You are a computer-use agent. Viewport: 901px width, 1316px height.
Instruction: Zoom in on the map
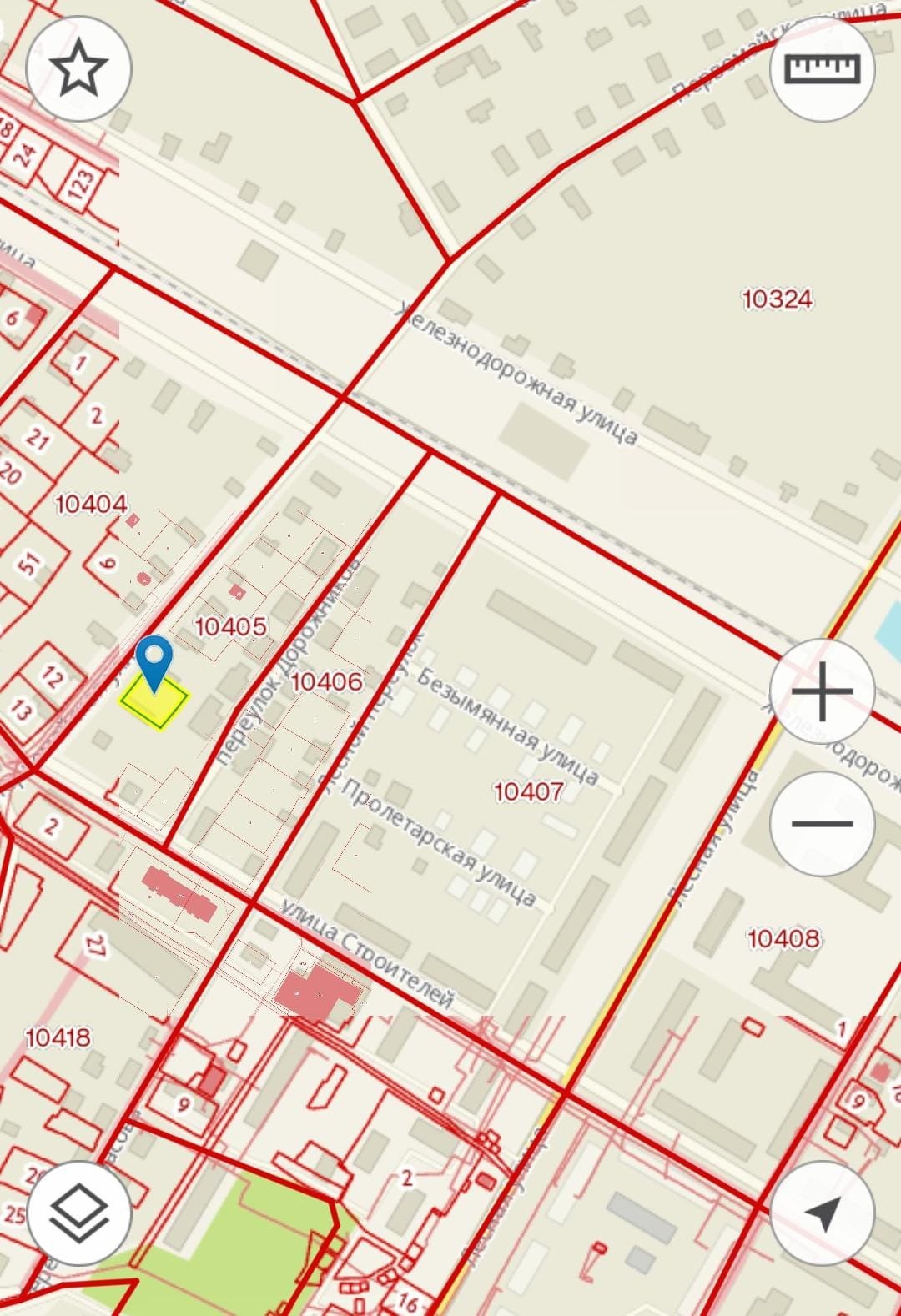(x=822, y=691)
